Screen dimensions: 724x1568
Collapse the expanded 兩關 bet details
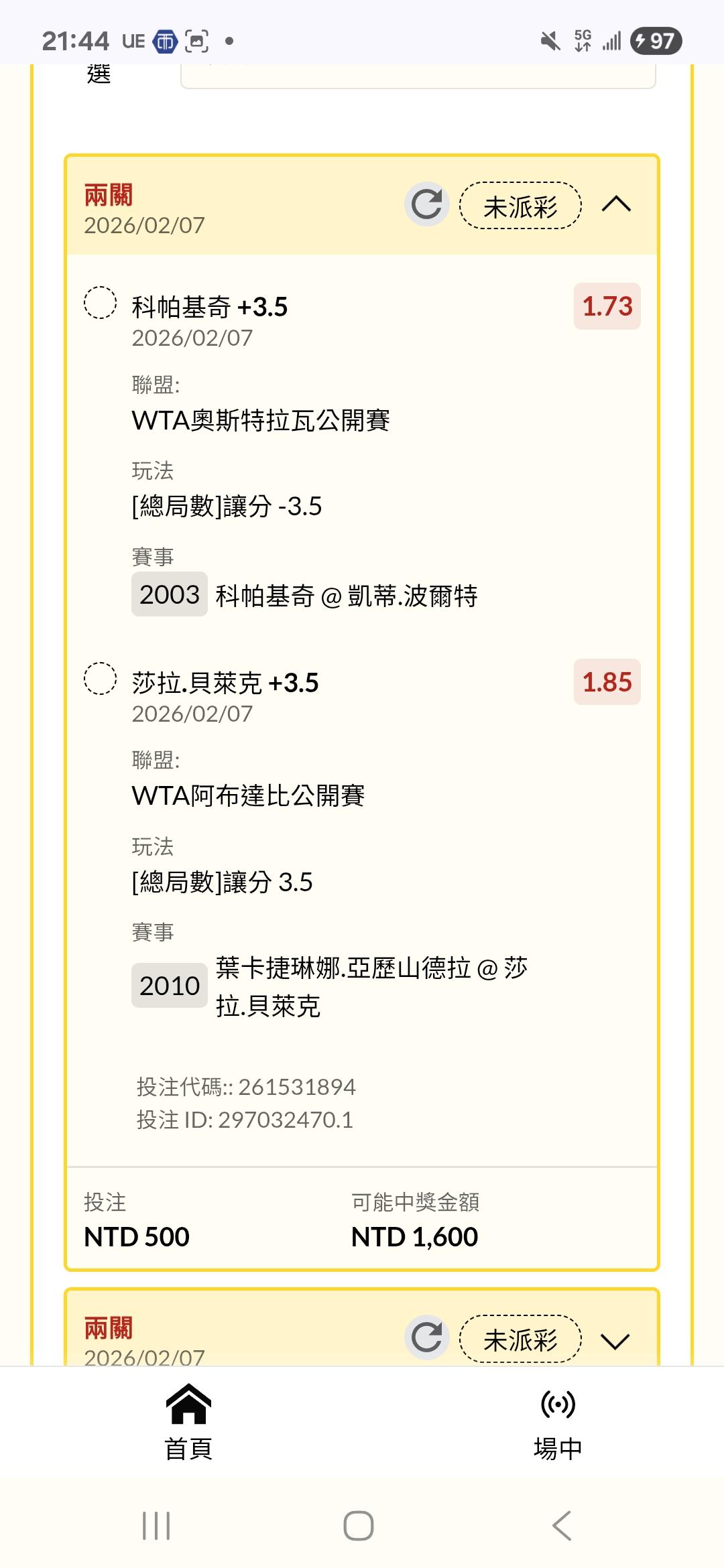(x=616, y=204)
